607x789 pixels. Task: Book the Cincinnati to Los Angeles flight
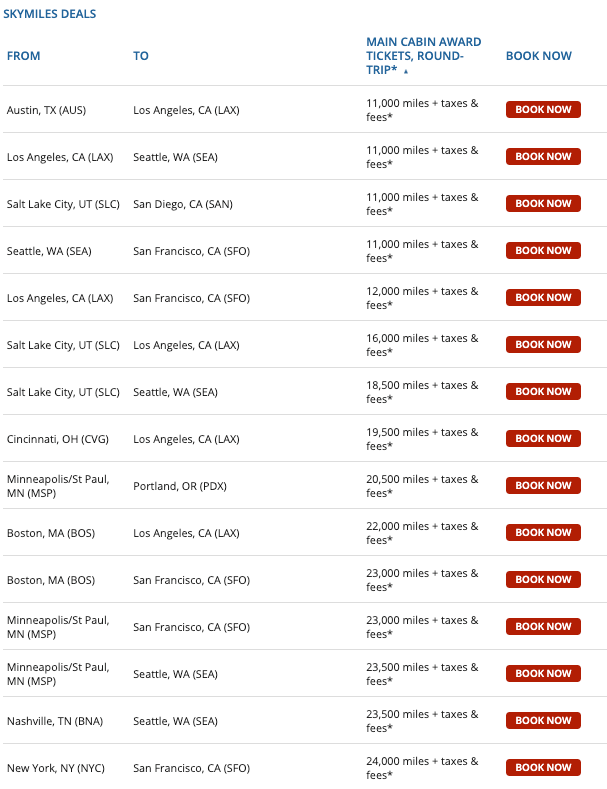(543, 438)
